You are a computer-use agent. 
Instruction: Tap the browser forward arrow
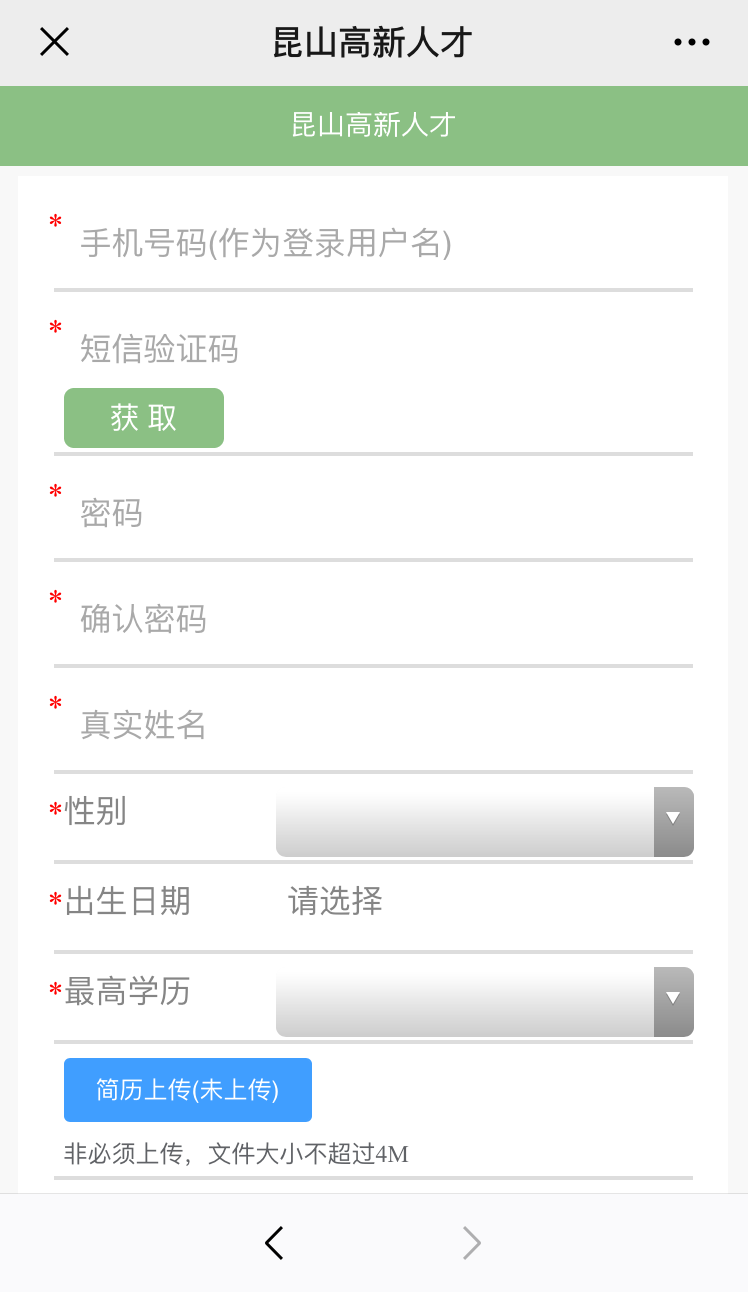click(471, 1243)
